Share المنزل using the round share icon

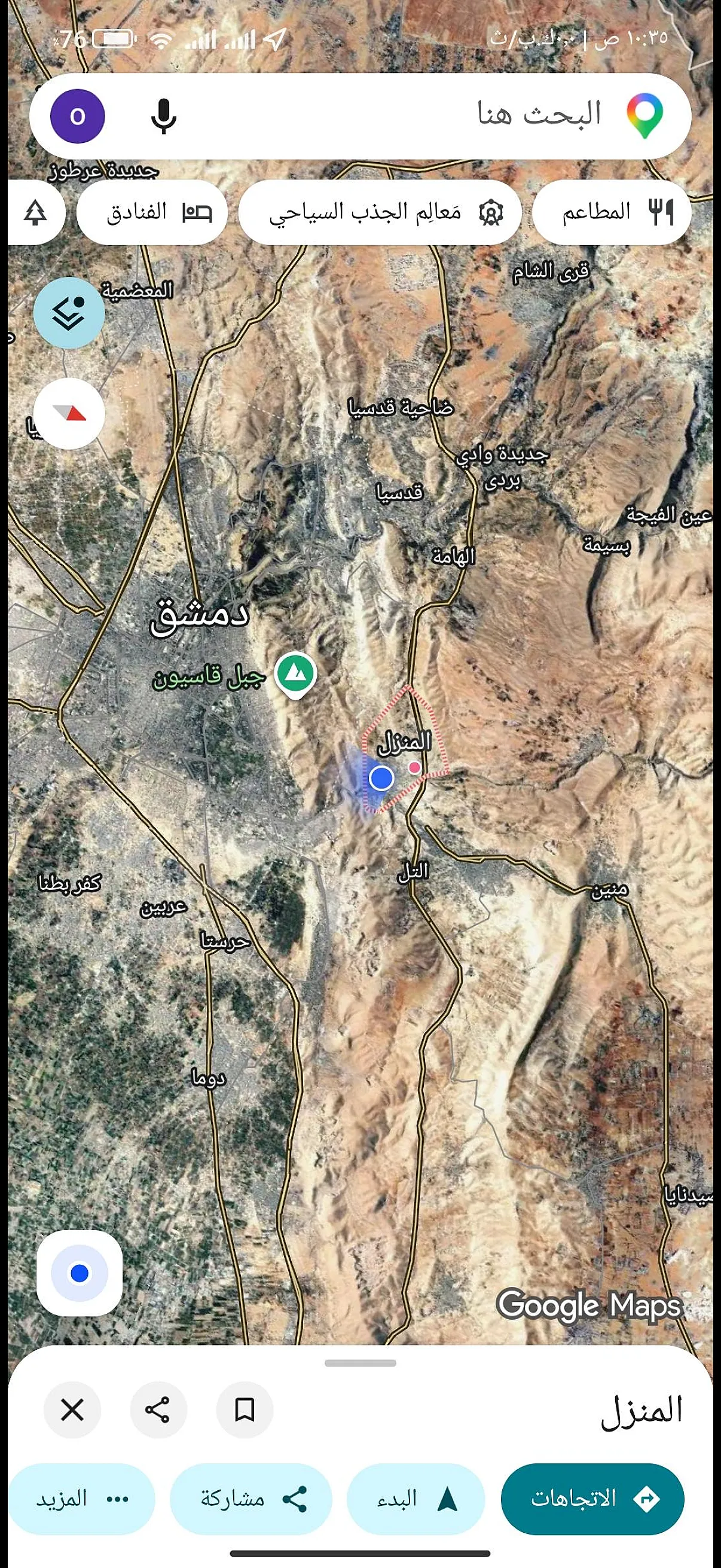158,1410
